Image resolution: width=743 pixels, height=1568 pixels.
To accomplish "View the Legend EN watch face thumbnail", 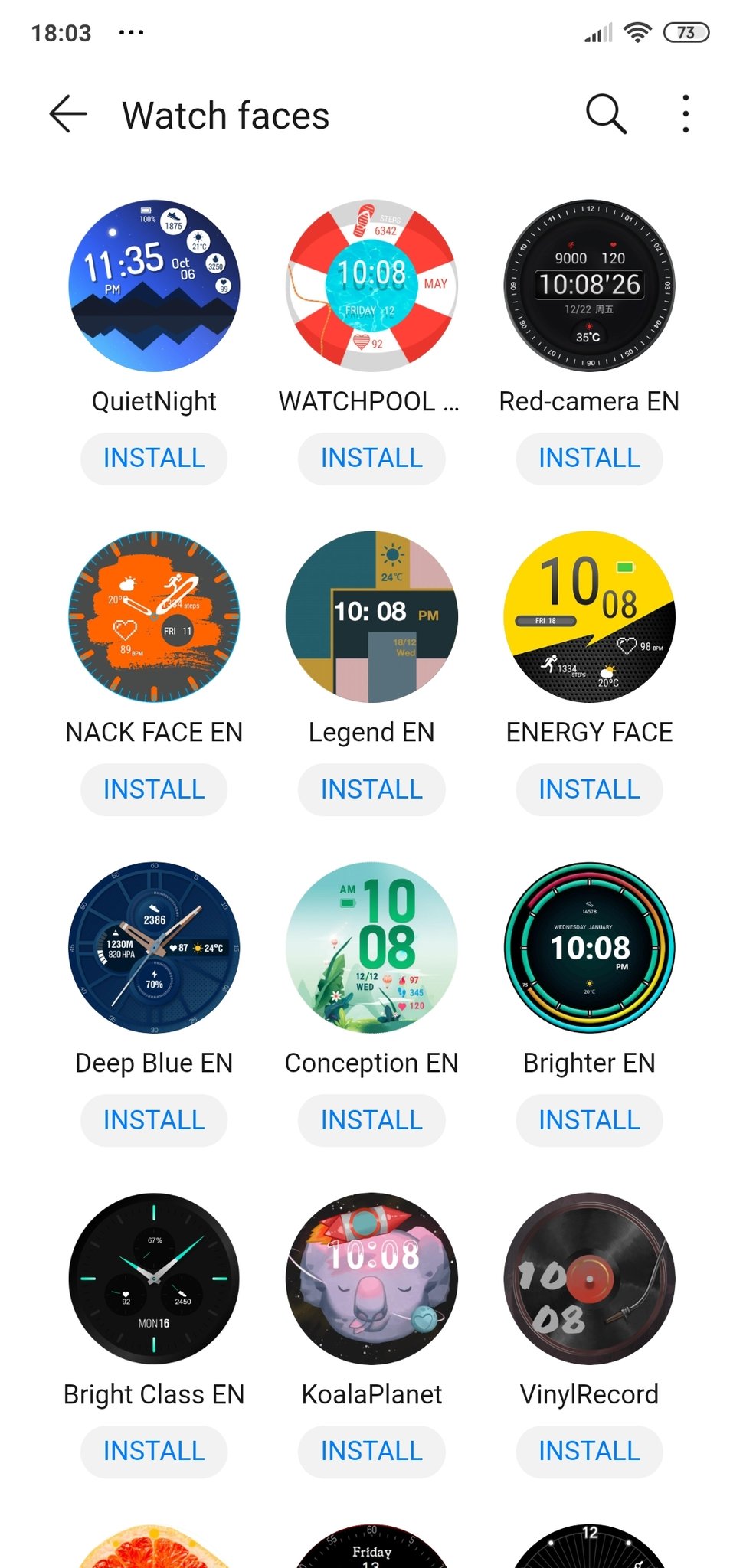I will click(x=371, y=617).
